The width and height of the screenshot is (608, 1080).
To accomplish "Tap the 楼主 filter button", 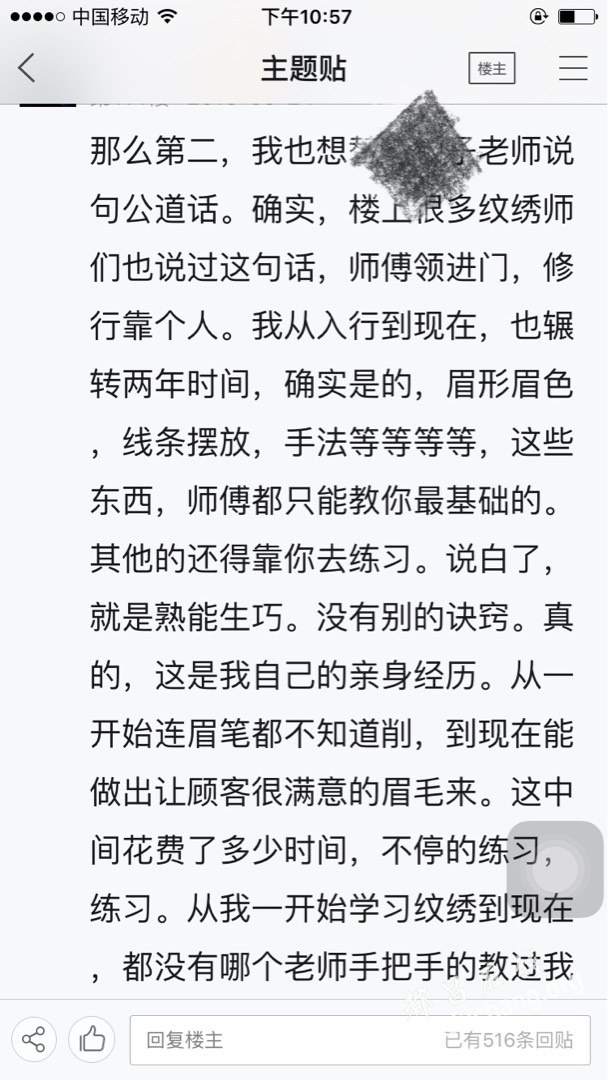I will click(492, 68).
